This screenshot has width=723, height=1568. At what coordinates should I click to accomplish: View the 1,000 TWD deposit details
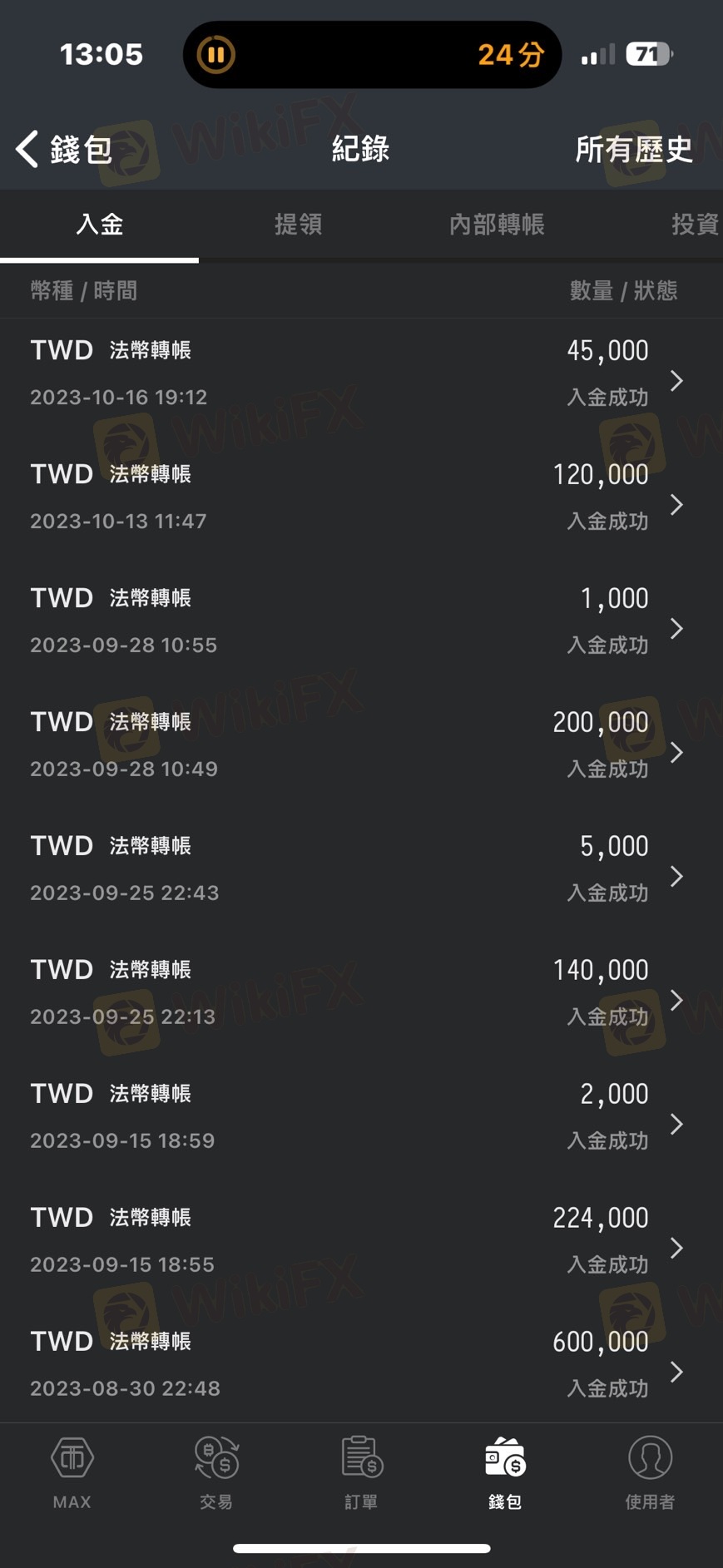pos(361,621)
